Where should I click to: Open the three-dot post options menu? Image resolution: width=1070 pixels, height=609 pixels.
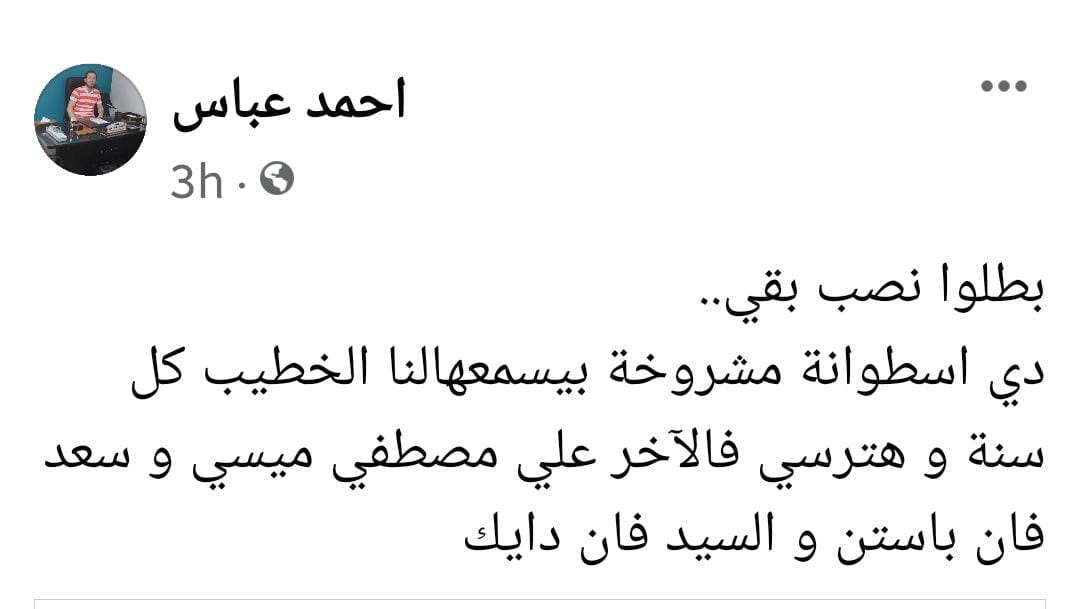click(1003, 87)
